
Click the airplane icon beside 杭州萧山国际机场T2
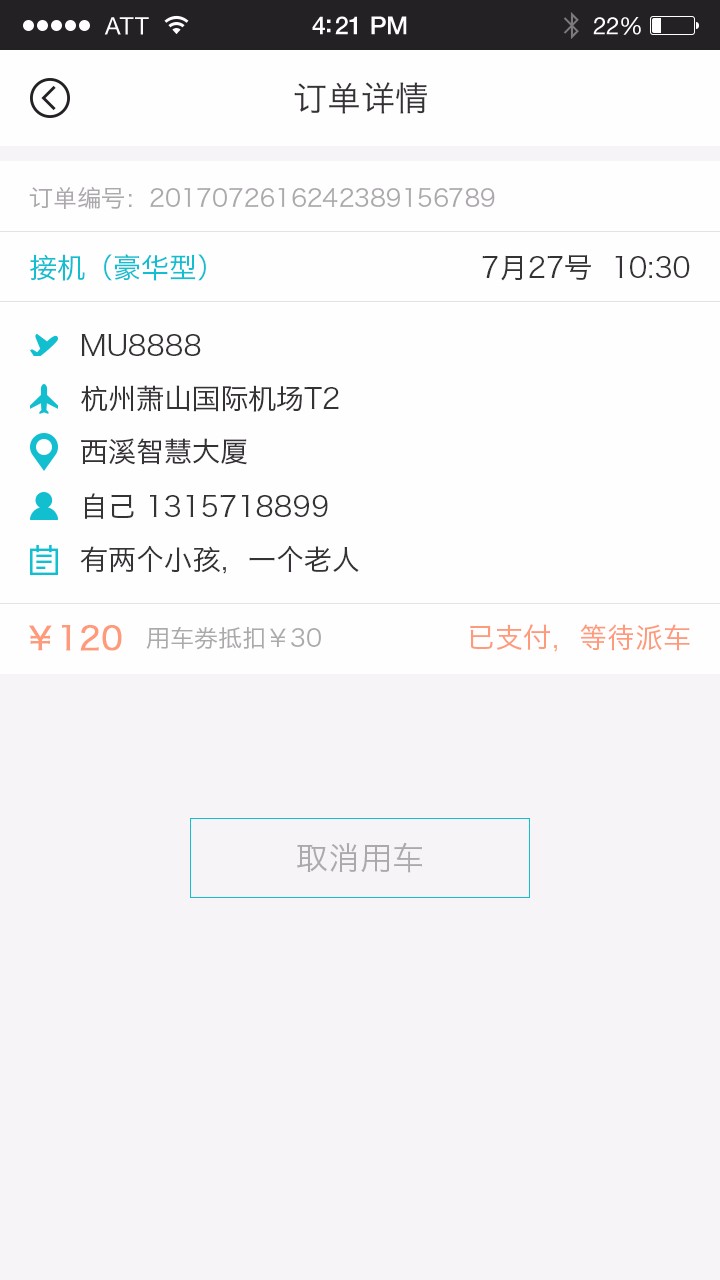point(42,399)
